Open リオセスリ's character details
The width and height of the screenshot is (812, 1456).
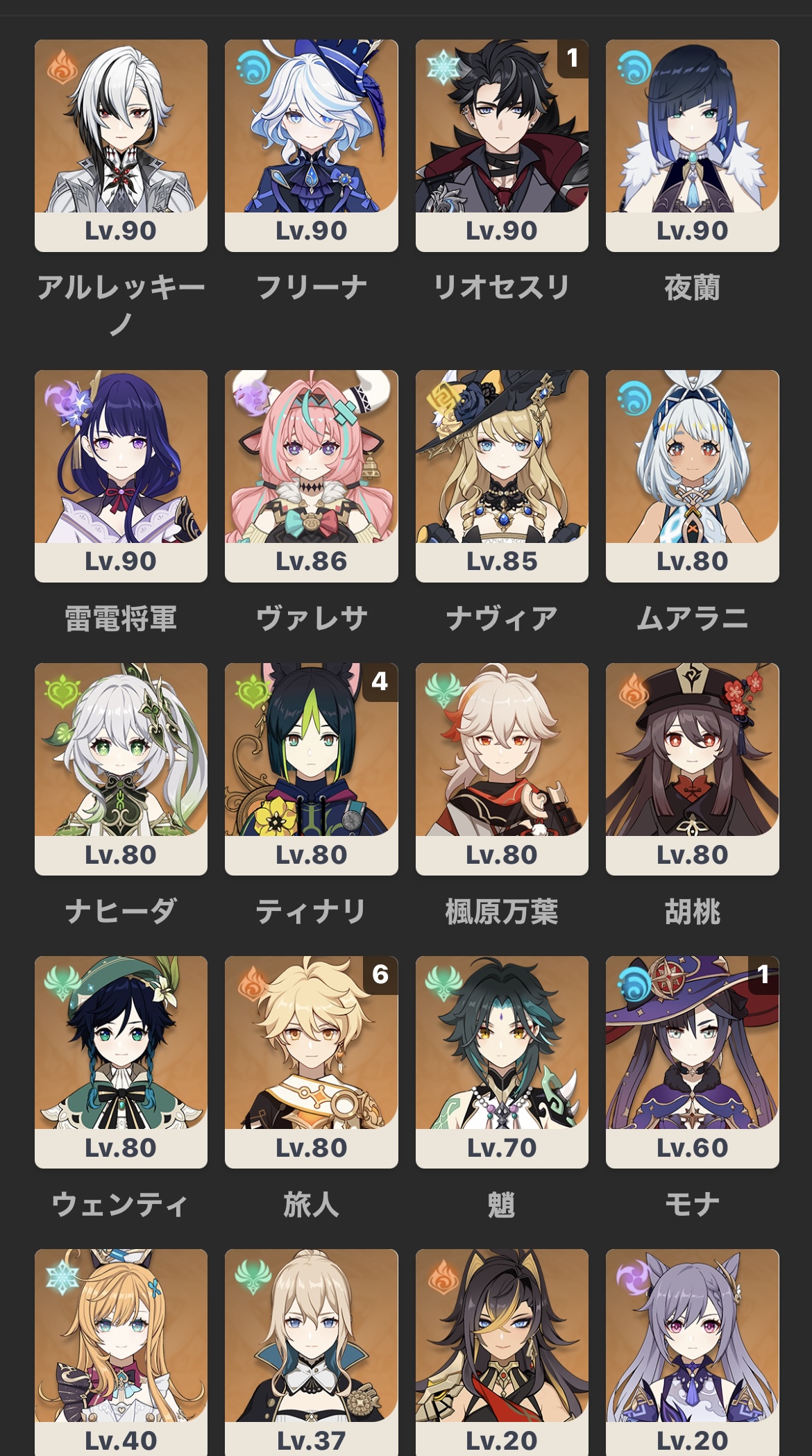[x=502, y=145]
